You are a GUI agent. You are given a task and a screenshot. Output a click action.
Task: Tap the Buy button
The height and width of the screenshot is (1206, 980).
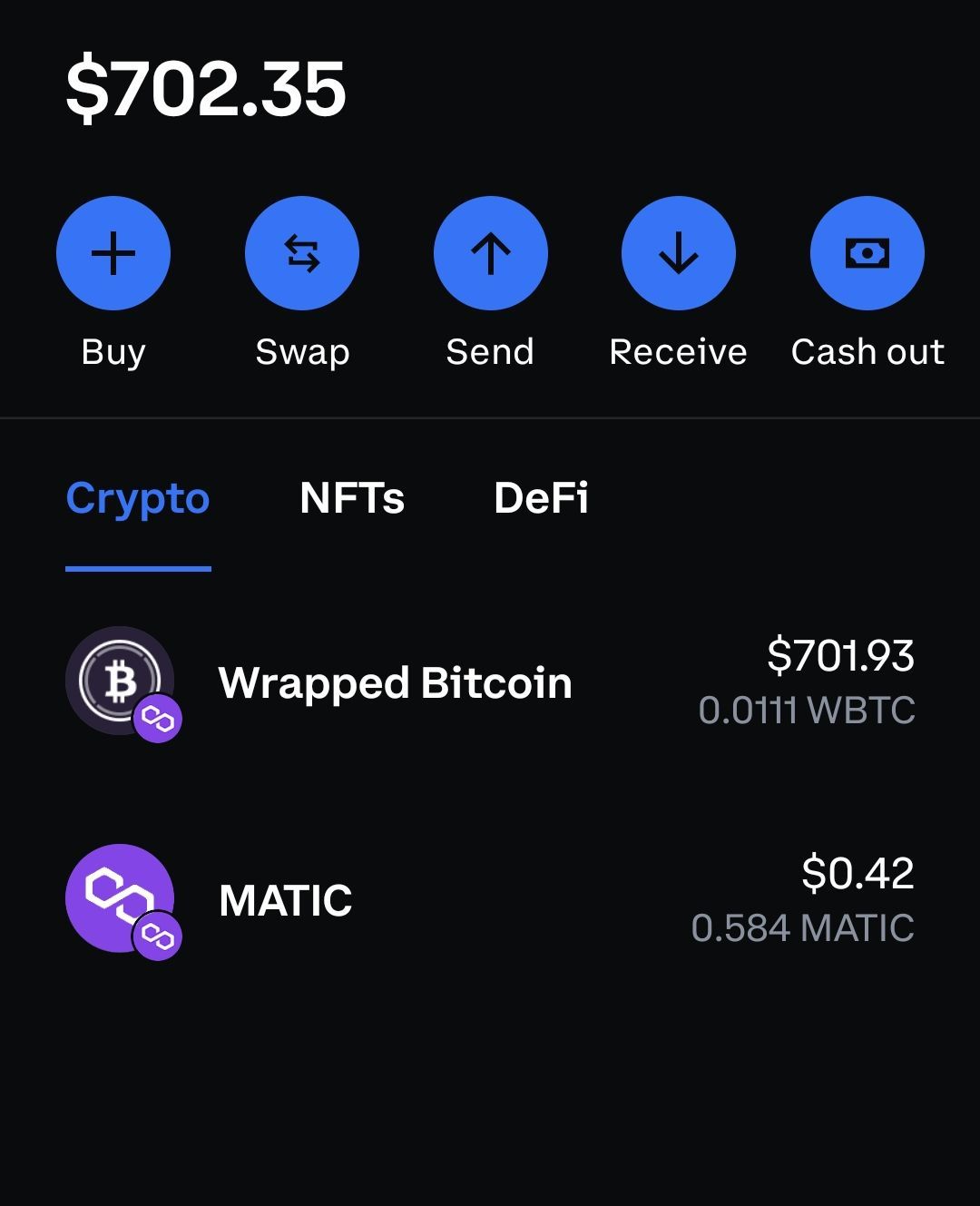click(x=113, y=253)
